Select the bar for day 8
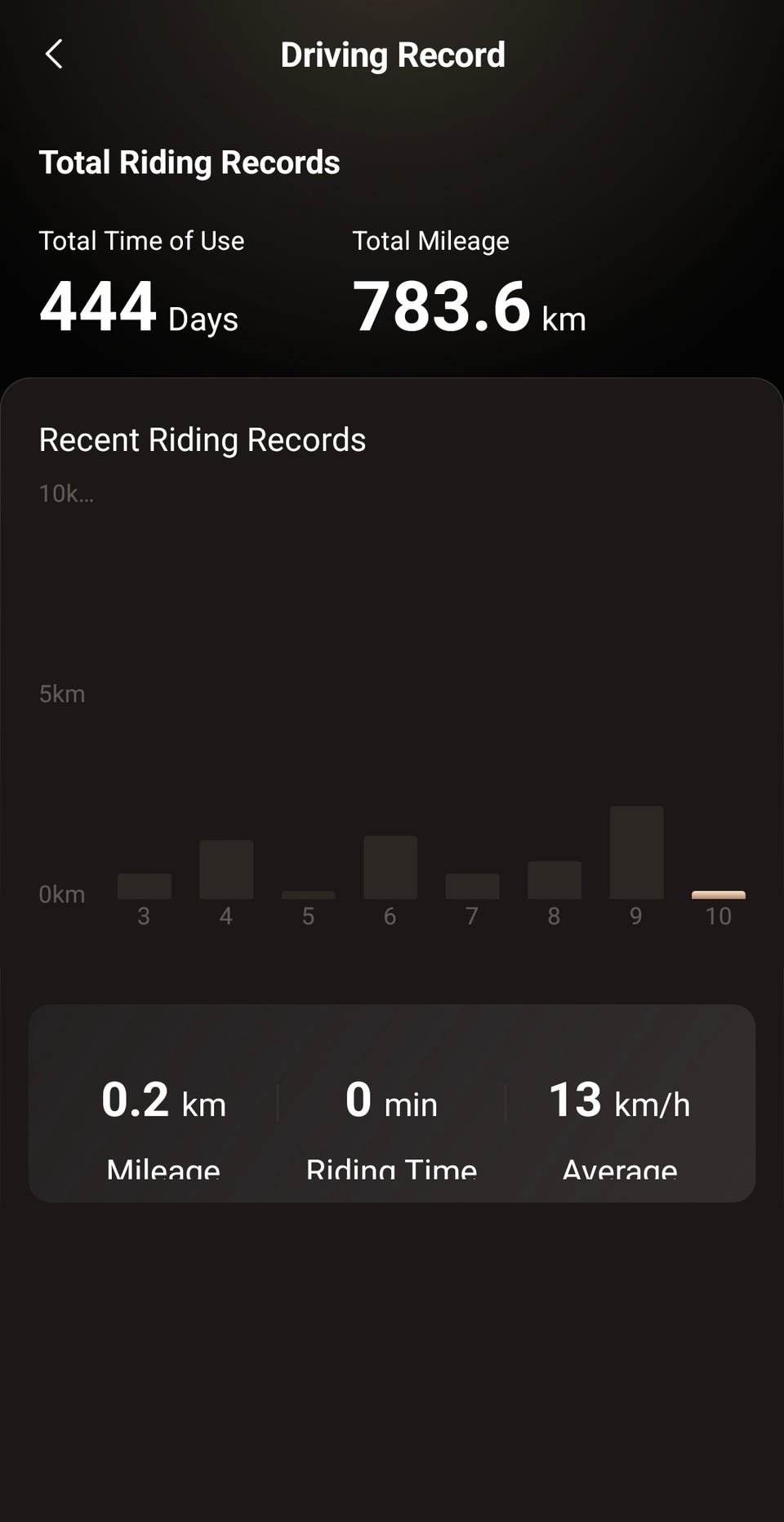The width and height of the screenshot is (784, 1522). 555,880
